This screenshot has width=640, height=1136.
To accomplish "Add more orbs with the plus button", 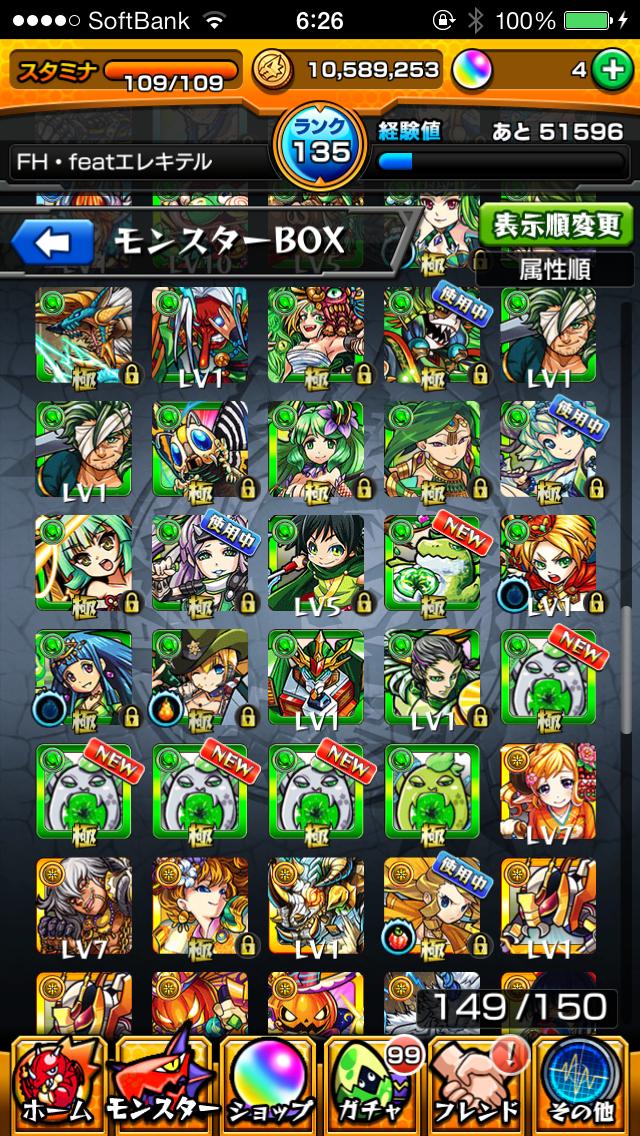I will (609, 70).
